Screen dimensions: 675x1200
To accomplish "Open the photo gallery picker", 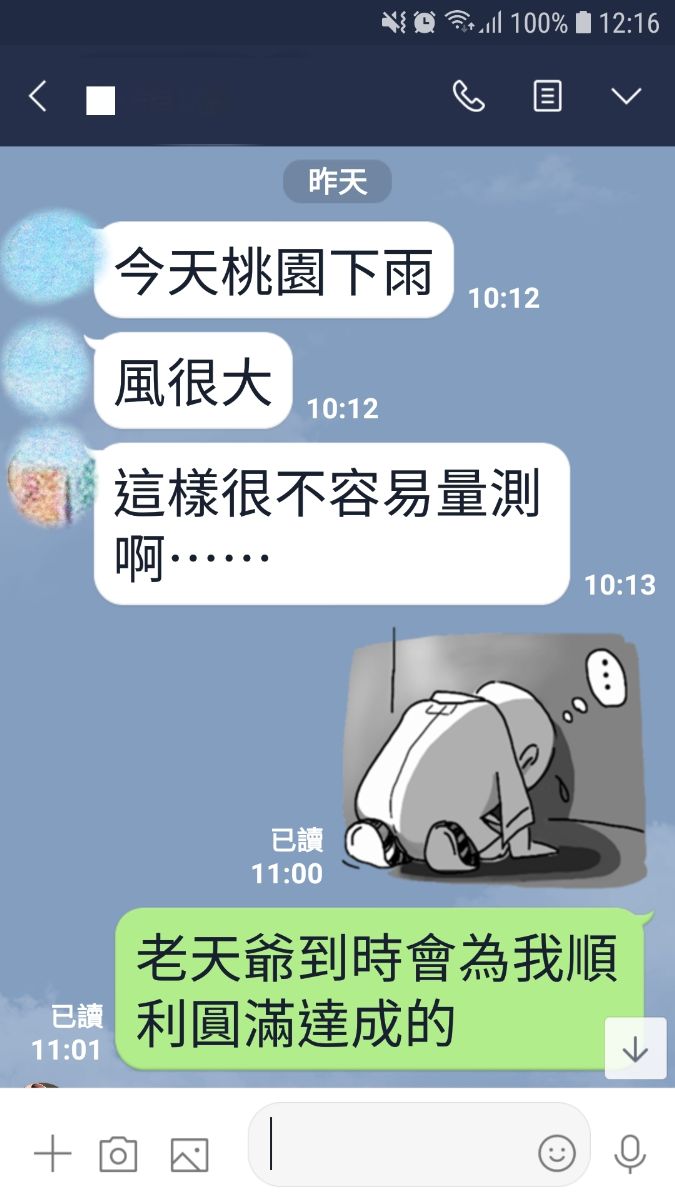I will 189,1154.
